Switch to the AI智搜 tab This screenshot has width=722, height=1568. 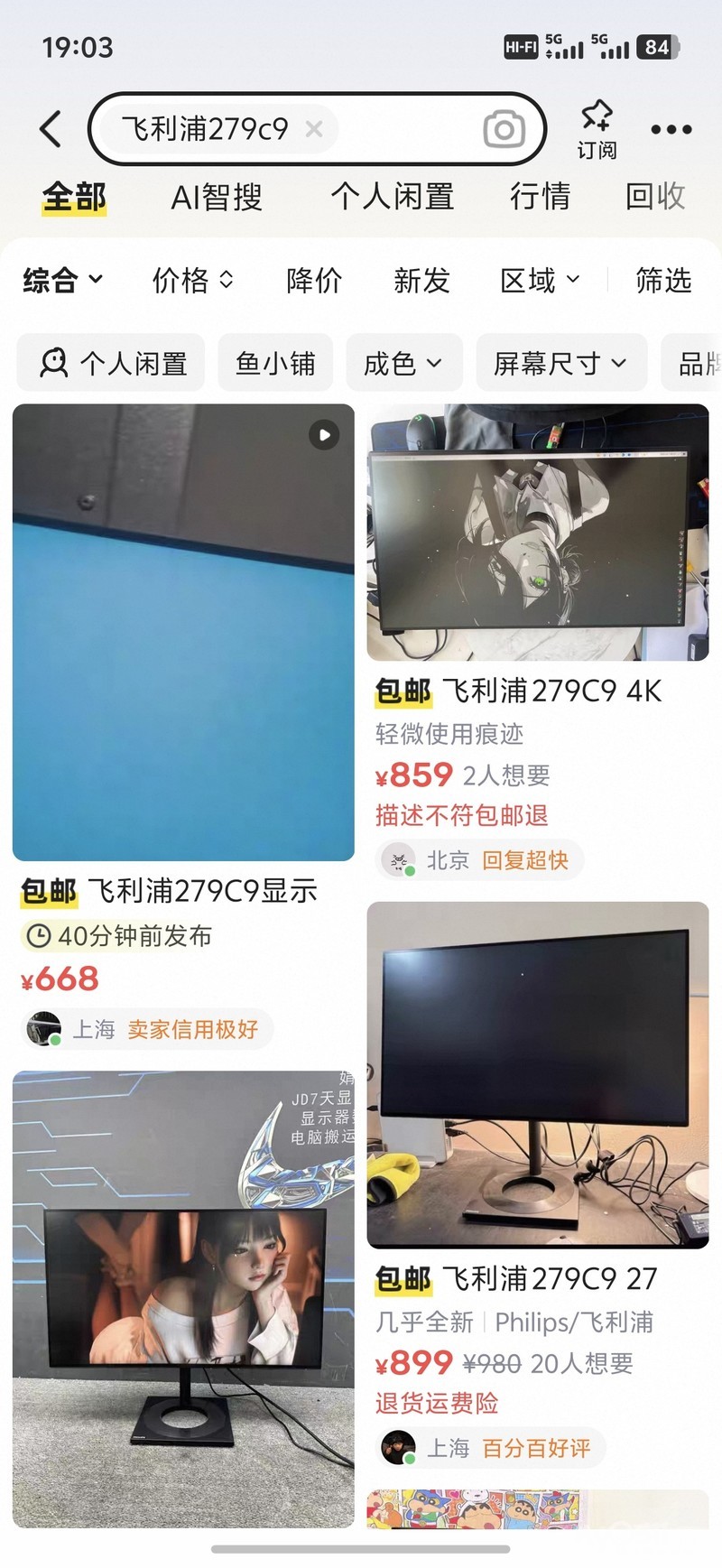tap(217, 196)
